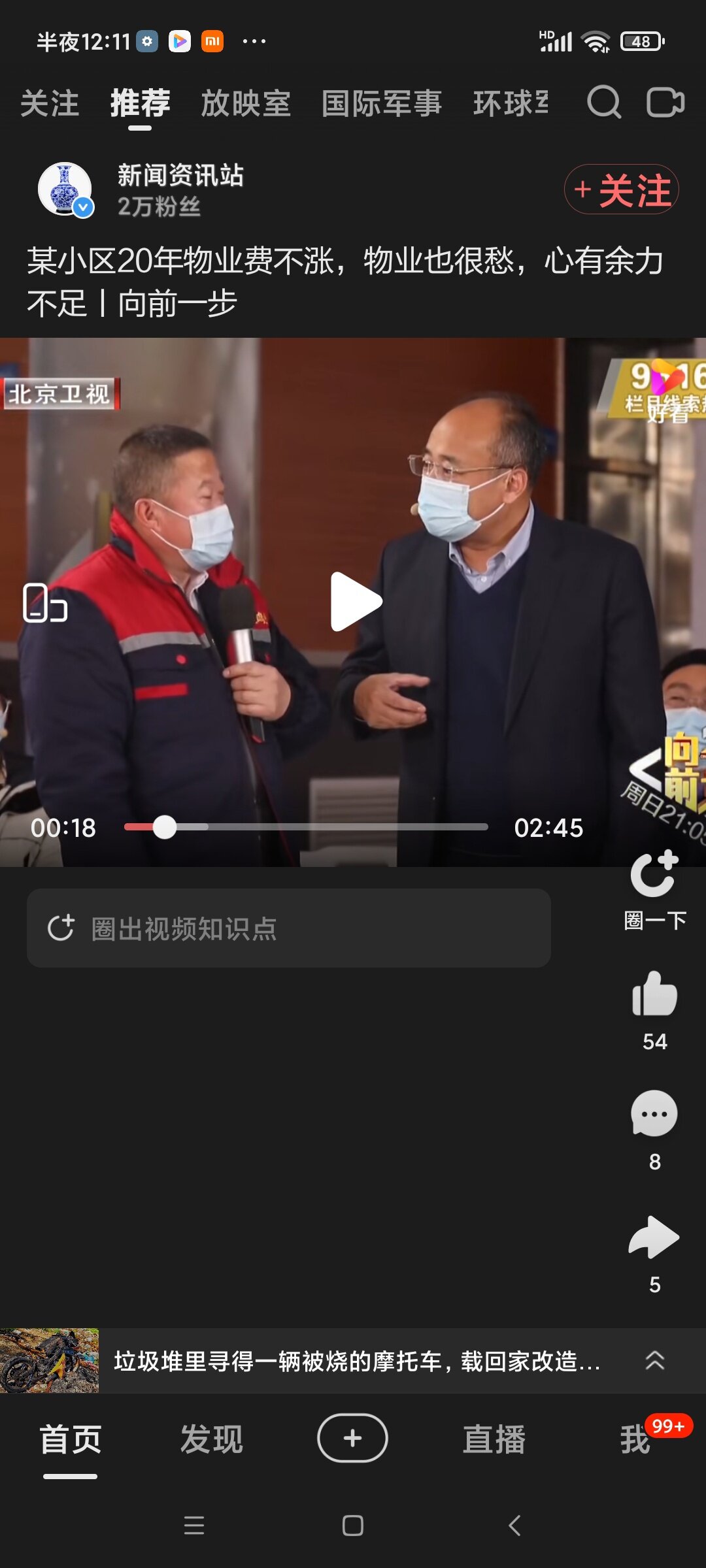
Task: Toggle fullscreen rotate icon on video
Action: pyautogui.click(x=44, y=602)
